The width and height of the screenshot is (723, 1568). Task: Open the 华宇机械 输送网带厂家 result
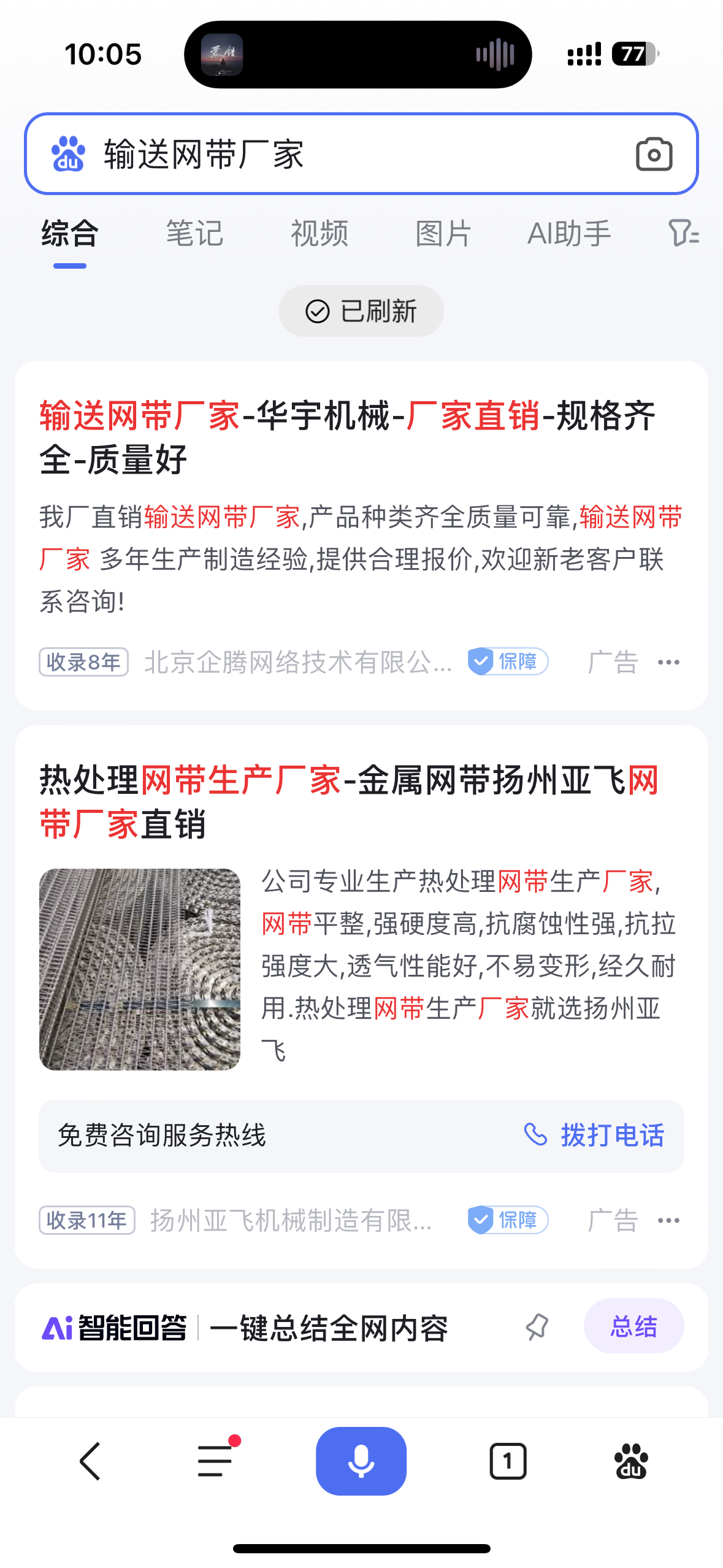[x=347, y=437]
